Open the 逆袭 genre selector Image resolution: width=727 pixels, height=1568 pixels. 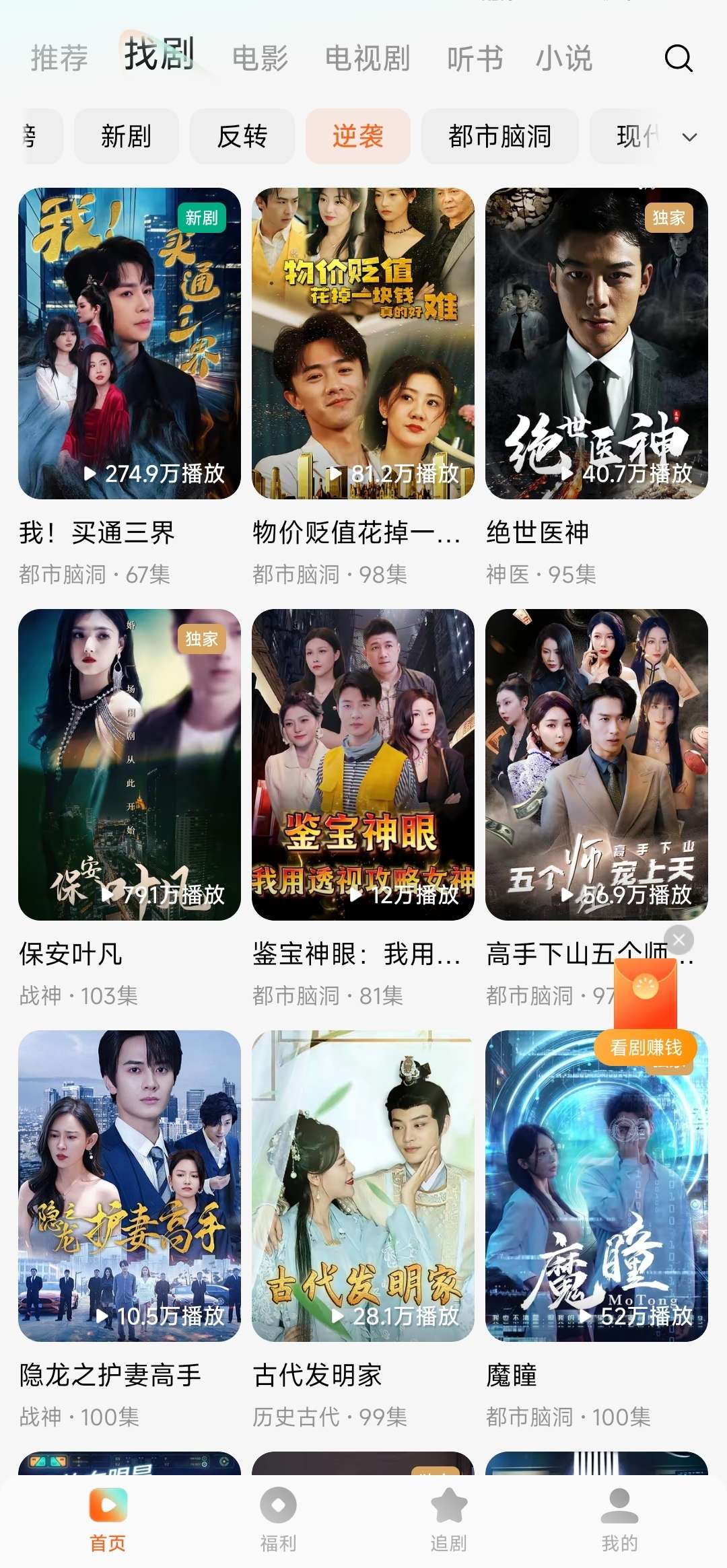click(x=358, y=136)
